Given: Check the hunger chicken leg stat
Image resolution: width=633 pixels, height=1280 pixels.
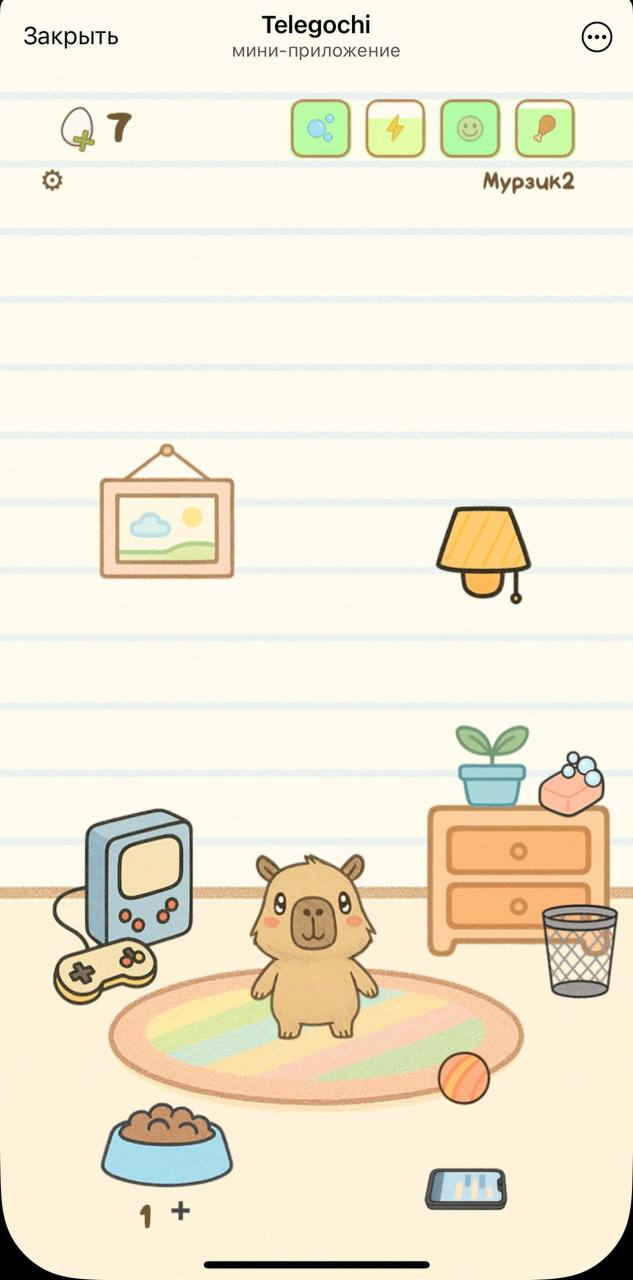Looking at the screenshot, I should 544,129.
